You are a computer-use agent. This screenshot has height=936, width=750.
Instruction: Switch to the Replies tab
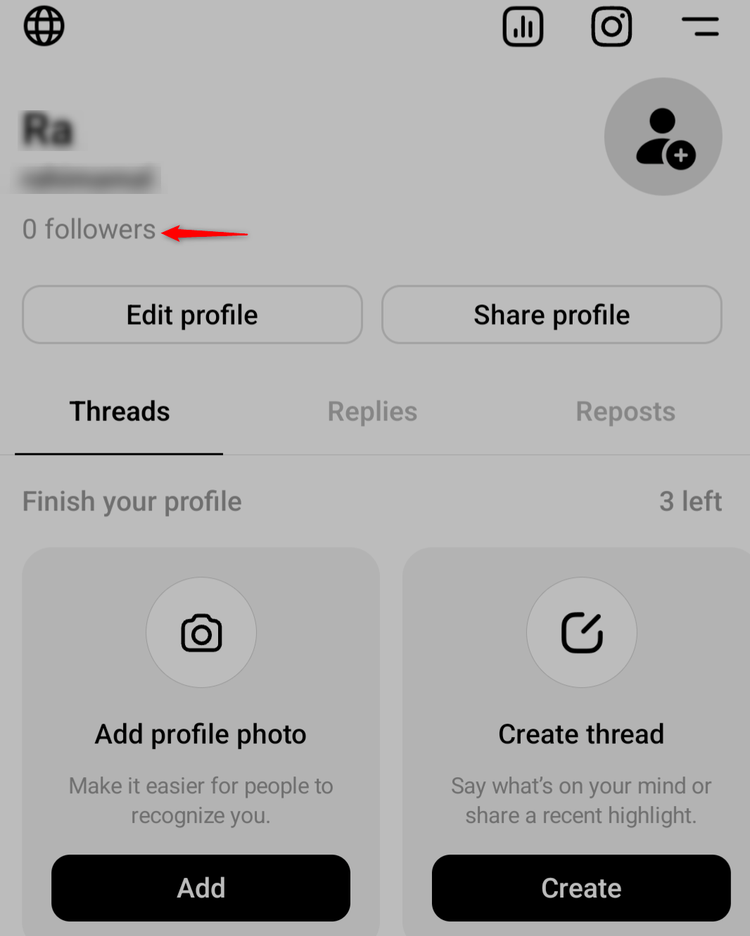372,412
